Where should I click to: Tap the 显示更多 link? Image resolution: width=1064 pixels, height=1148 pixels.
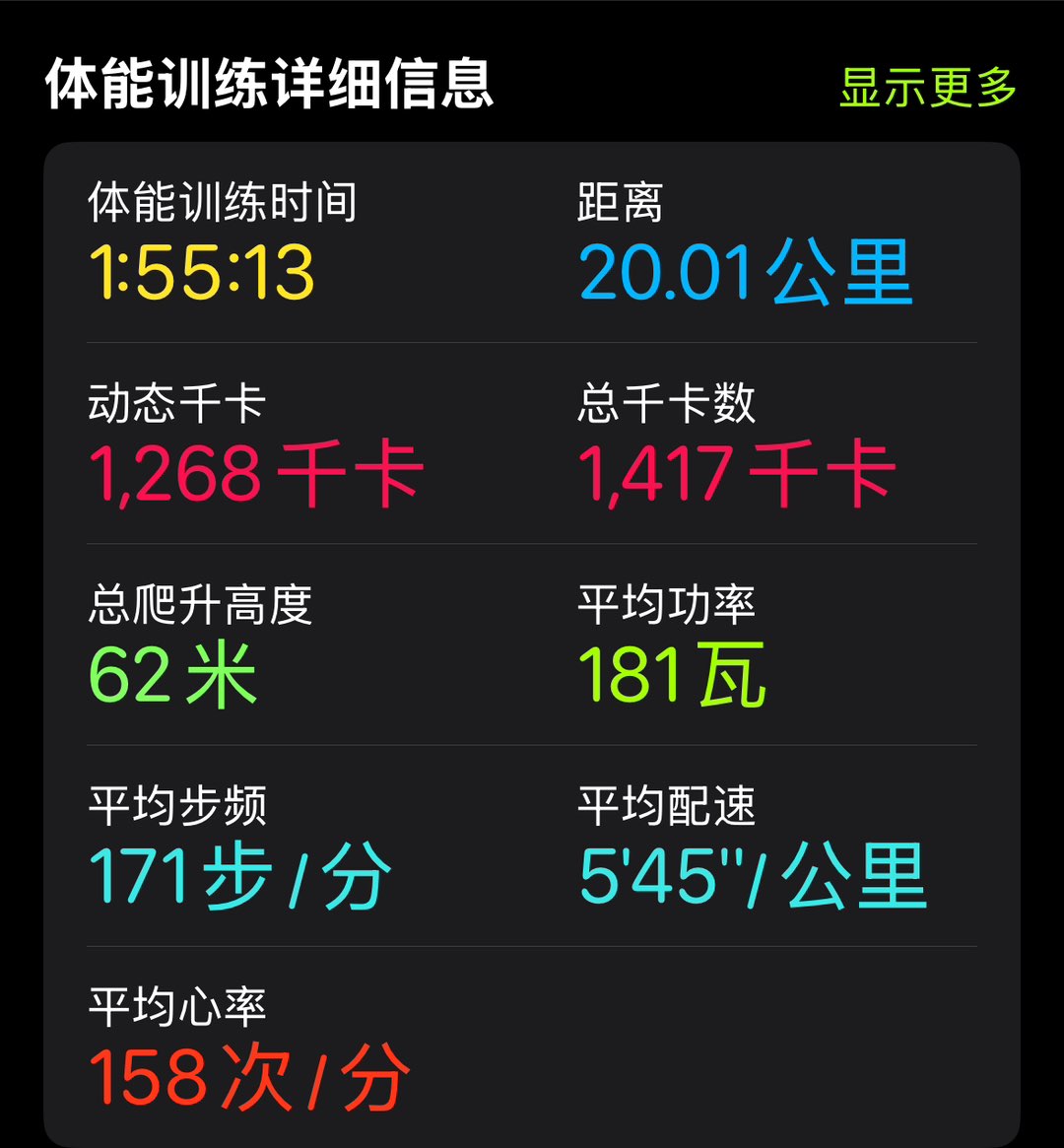click(927, 88)
